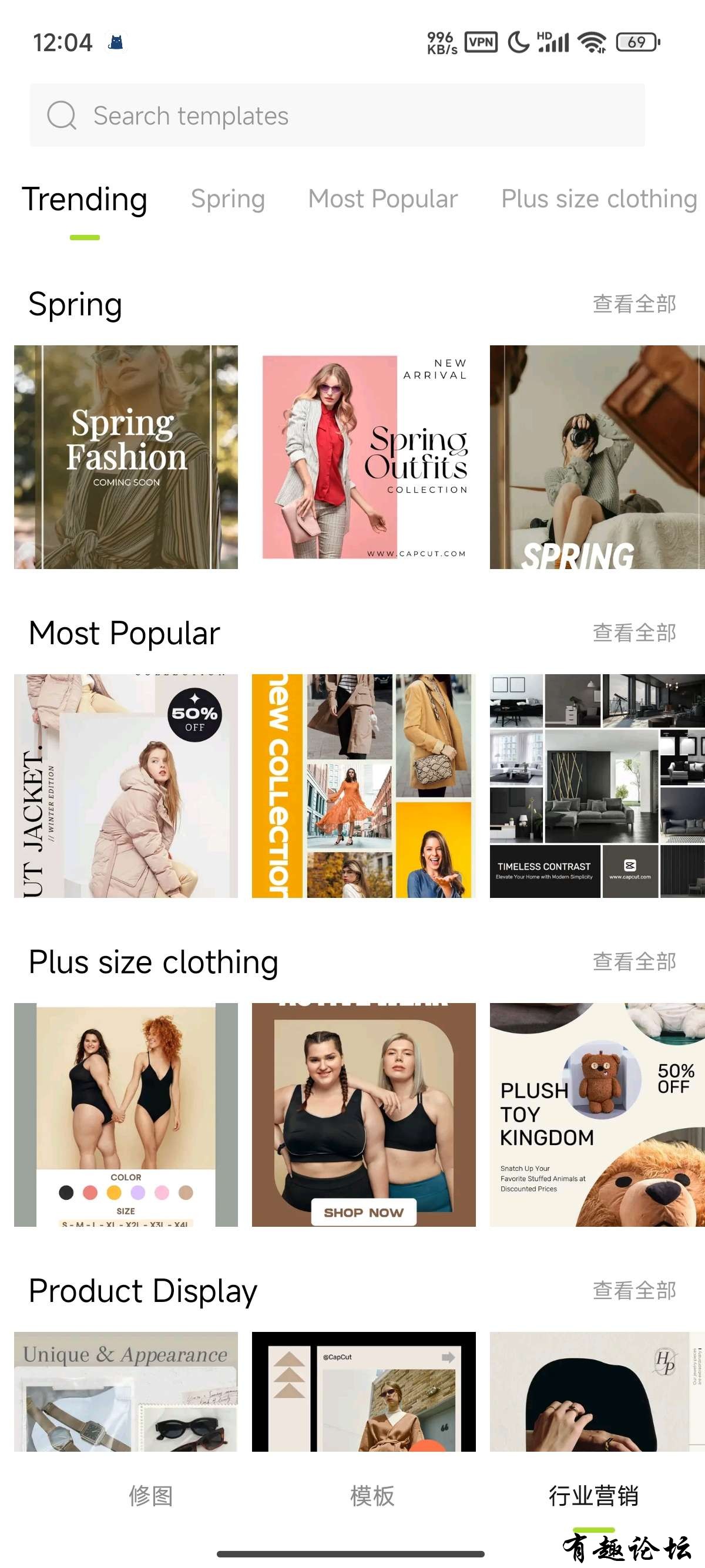Switch to the 模板 bottom tab

tap(372, 1496)
